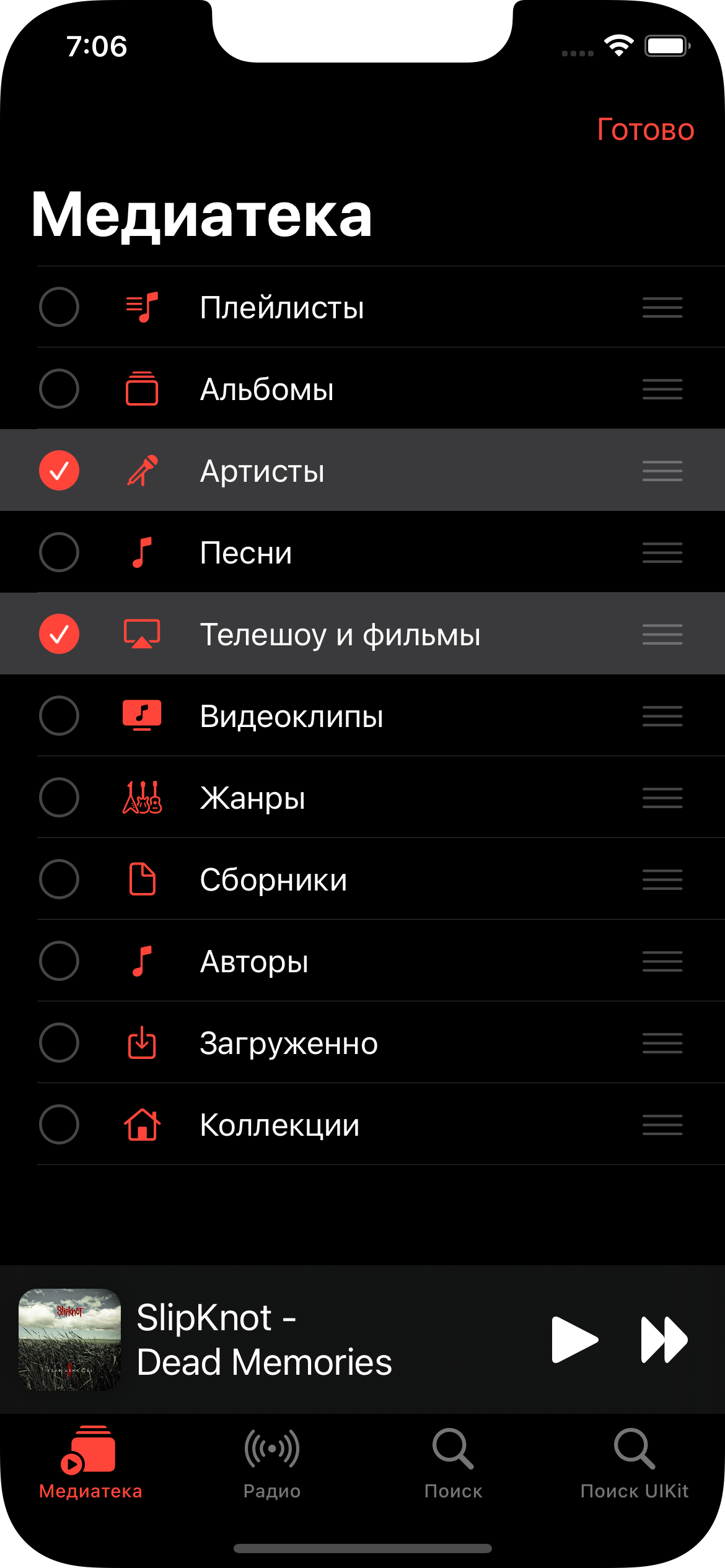Click the guitars icon next to Жанры

[x=142, y=797]
